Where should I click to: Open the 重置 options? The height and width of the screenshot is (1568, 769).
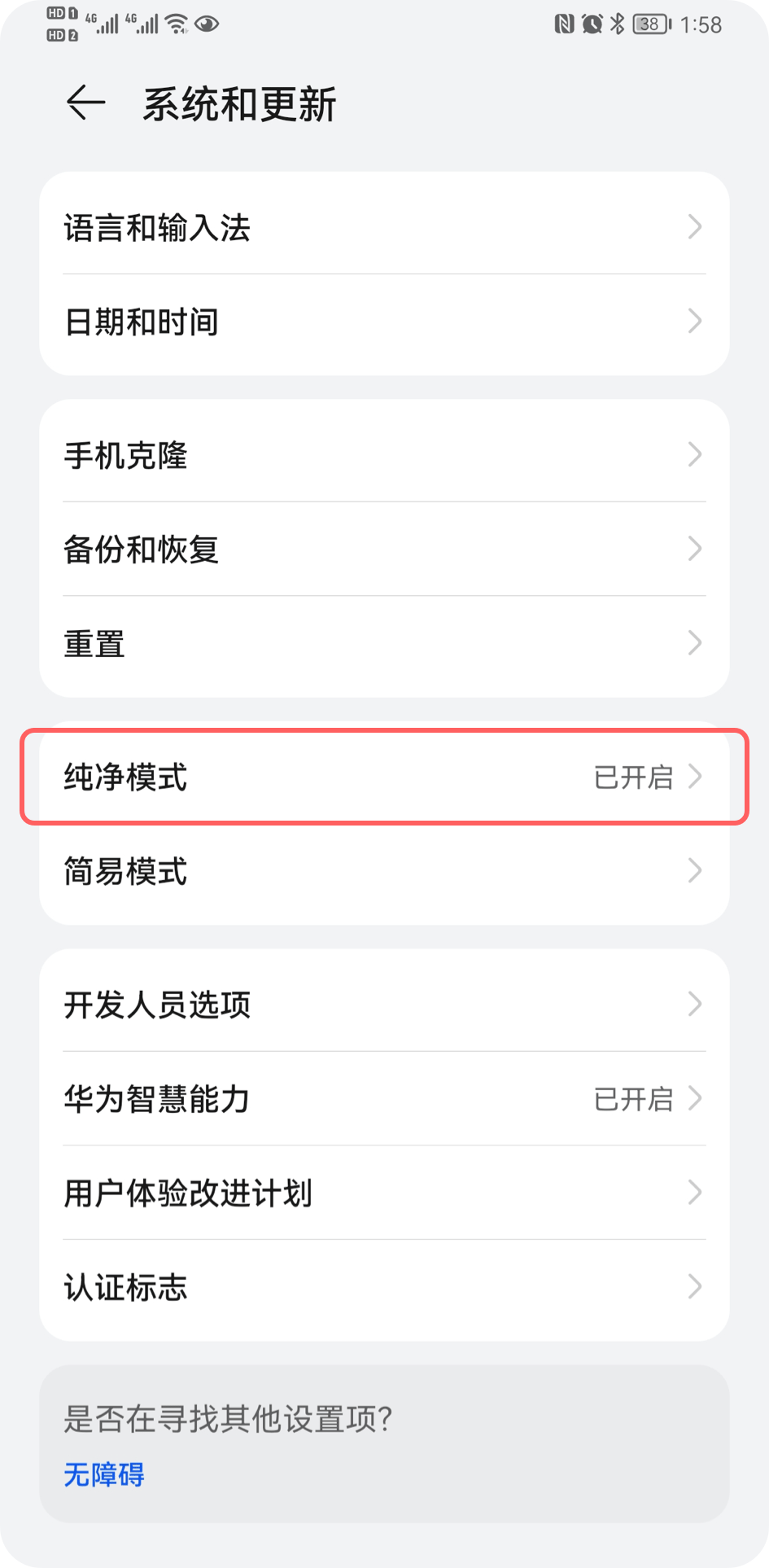click(x=384, y=644)
